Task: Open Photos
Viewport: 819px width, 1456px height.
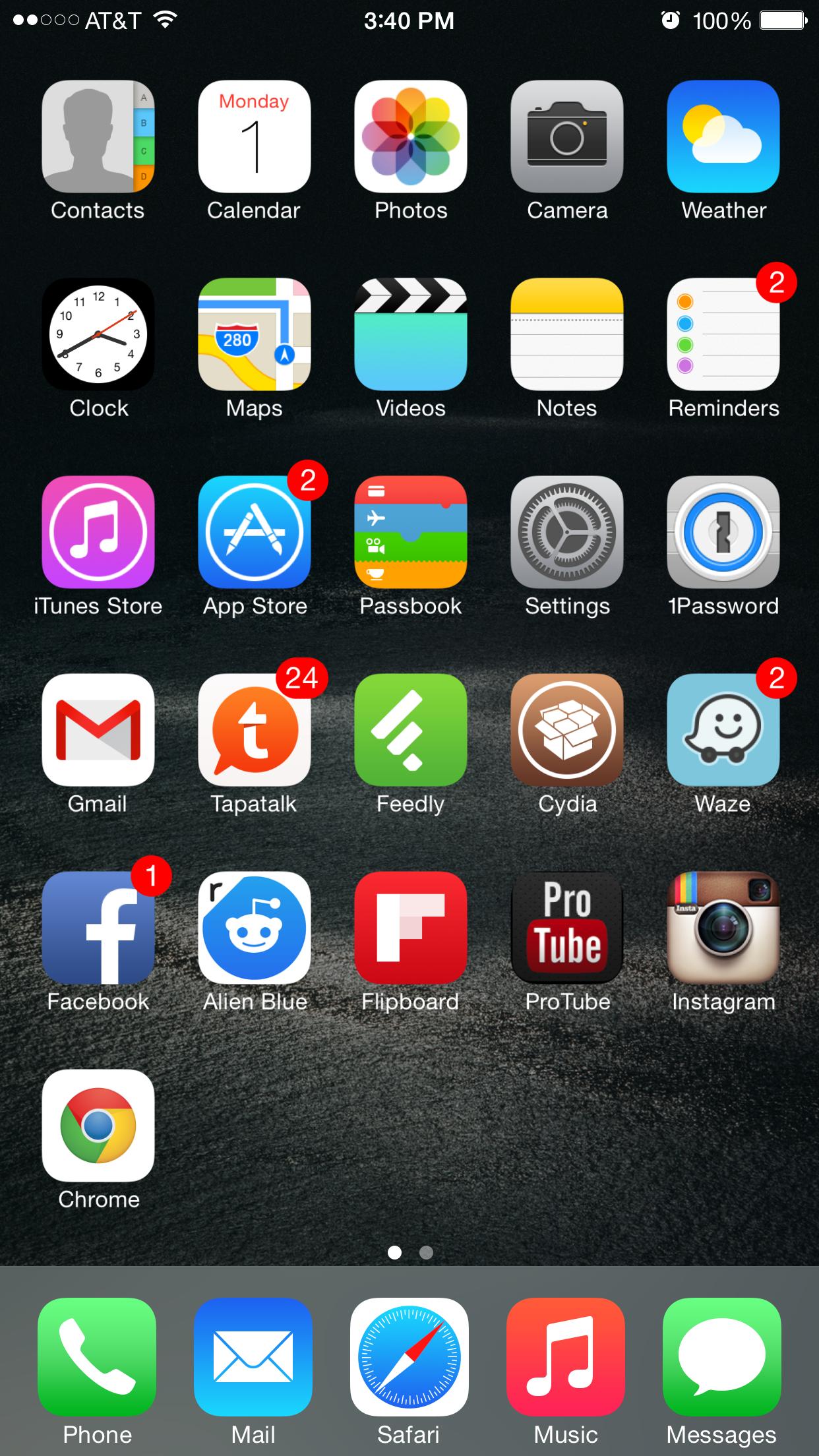Action: click(x=411, y=136)
